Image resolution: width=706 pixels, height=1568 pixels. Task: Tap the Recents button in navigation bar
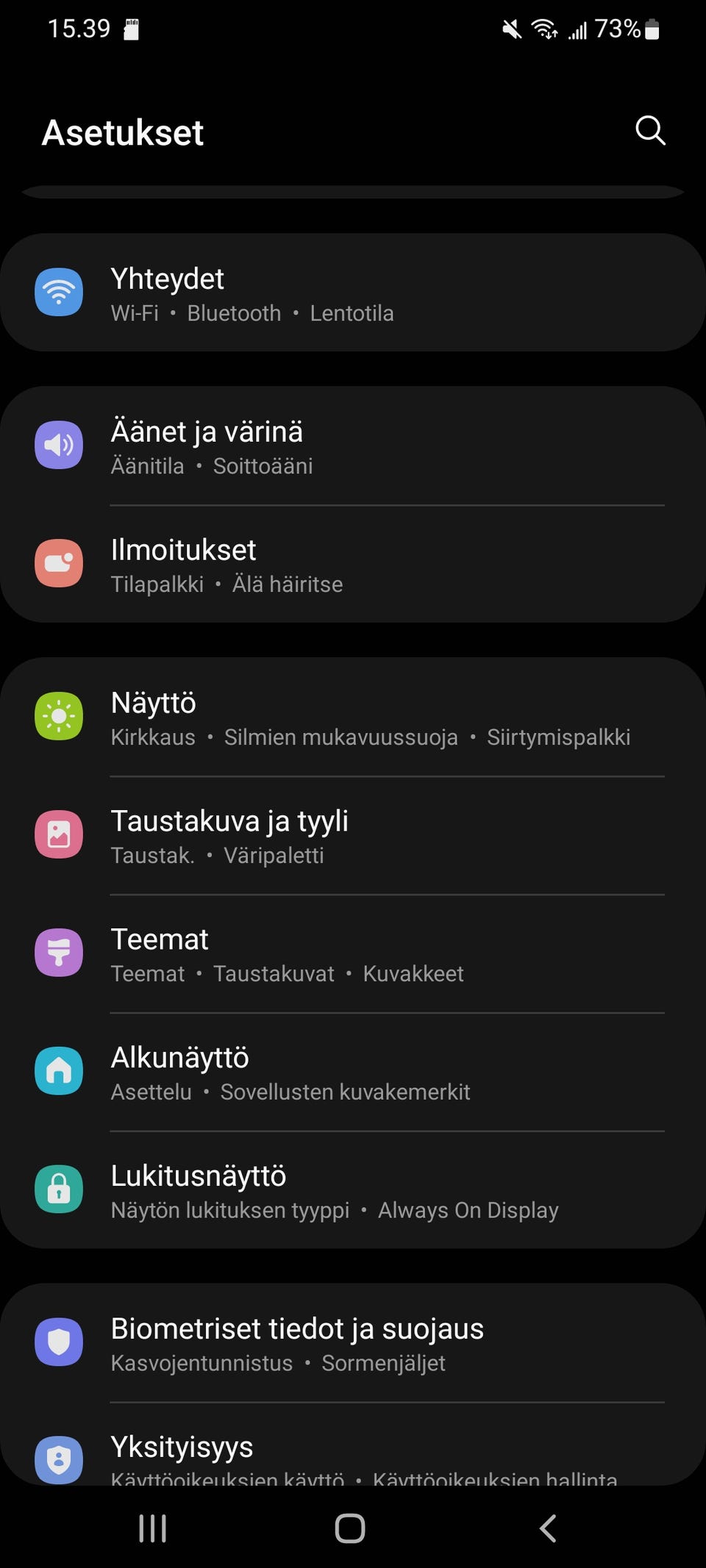(x=152, y=1528)
